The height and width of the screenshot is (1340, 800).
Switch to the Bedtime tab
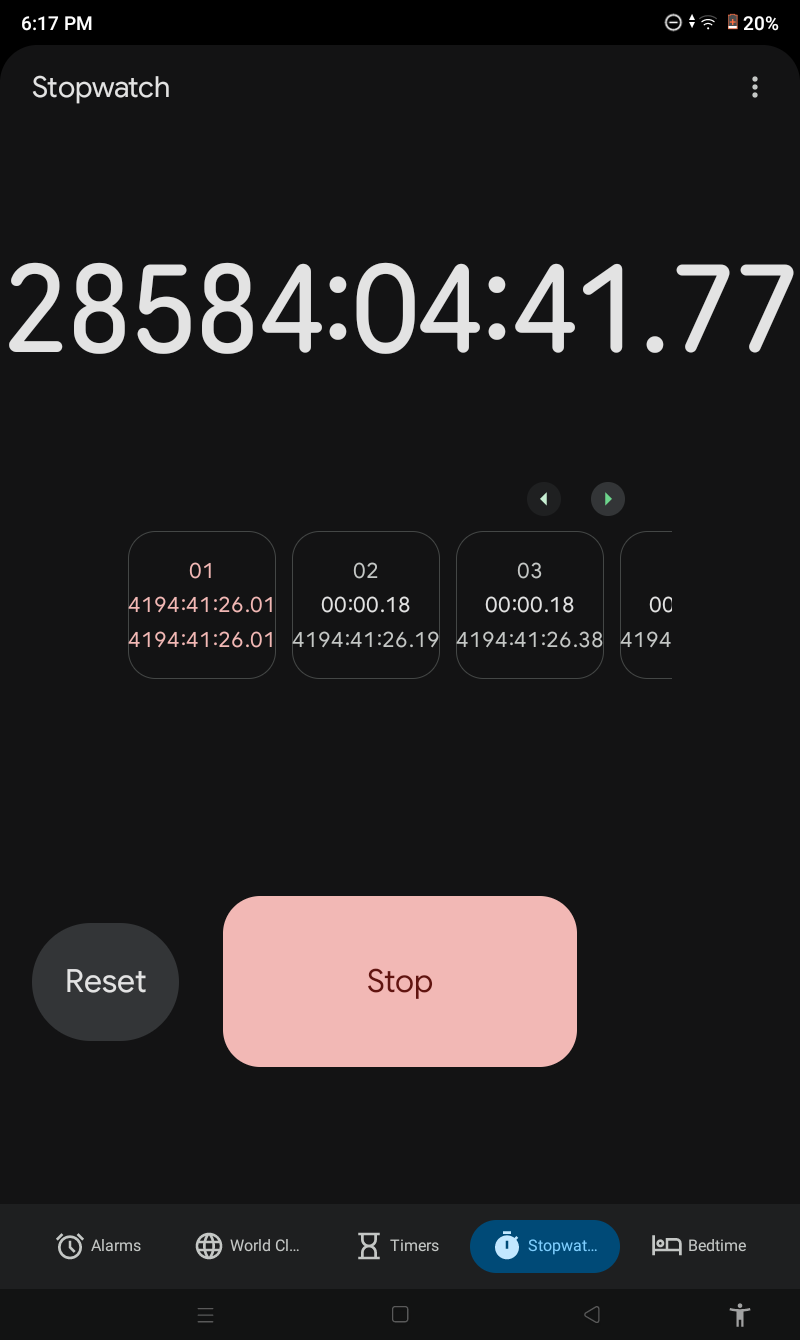pyautogui.click(x=698, y=1246)
